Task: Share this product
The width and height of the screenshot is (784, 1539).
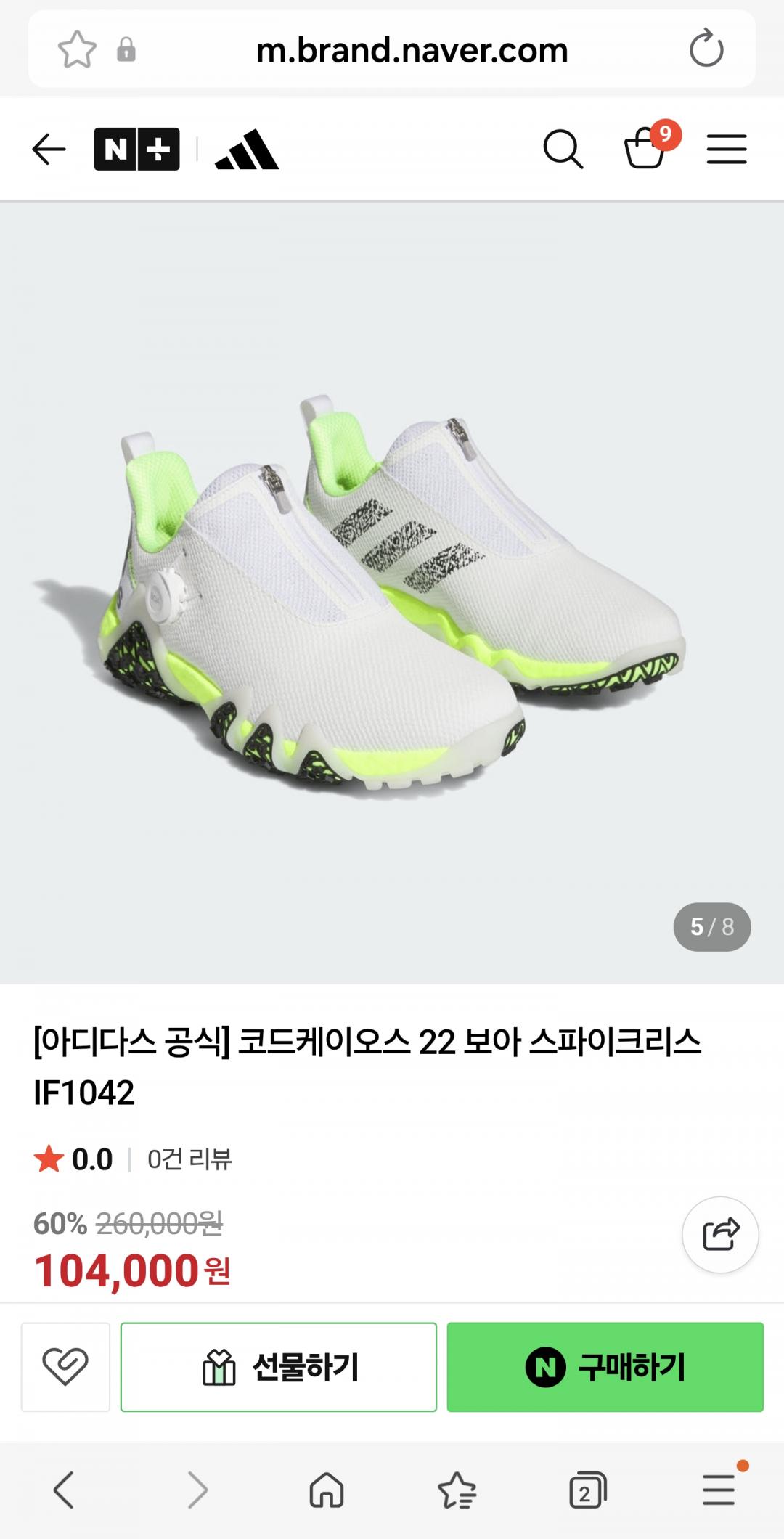Action: click(720, 1234)
